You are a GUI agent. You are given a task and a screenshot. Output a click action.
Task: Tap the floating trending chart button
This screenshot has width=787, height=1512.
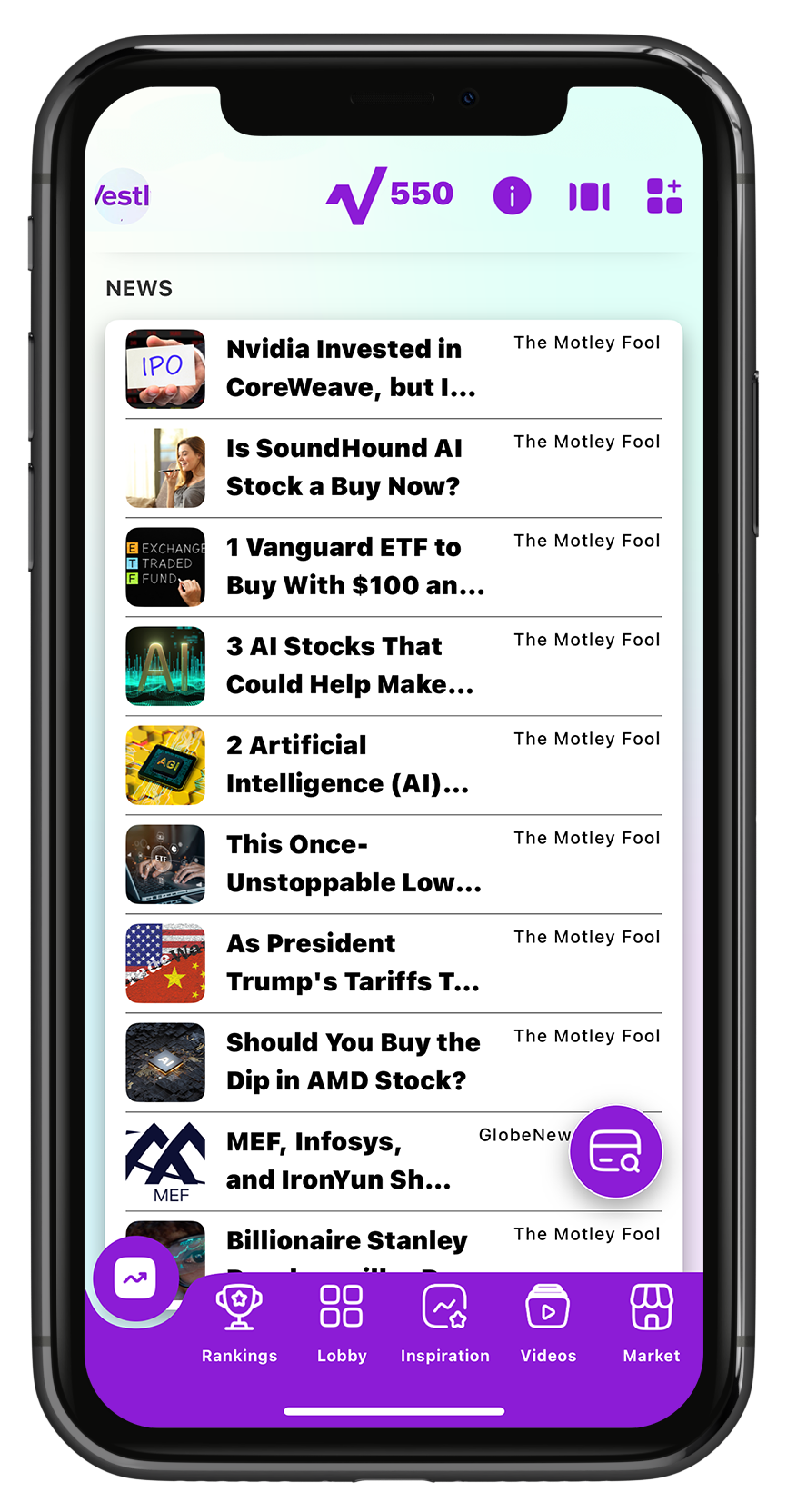[135, 1278]
